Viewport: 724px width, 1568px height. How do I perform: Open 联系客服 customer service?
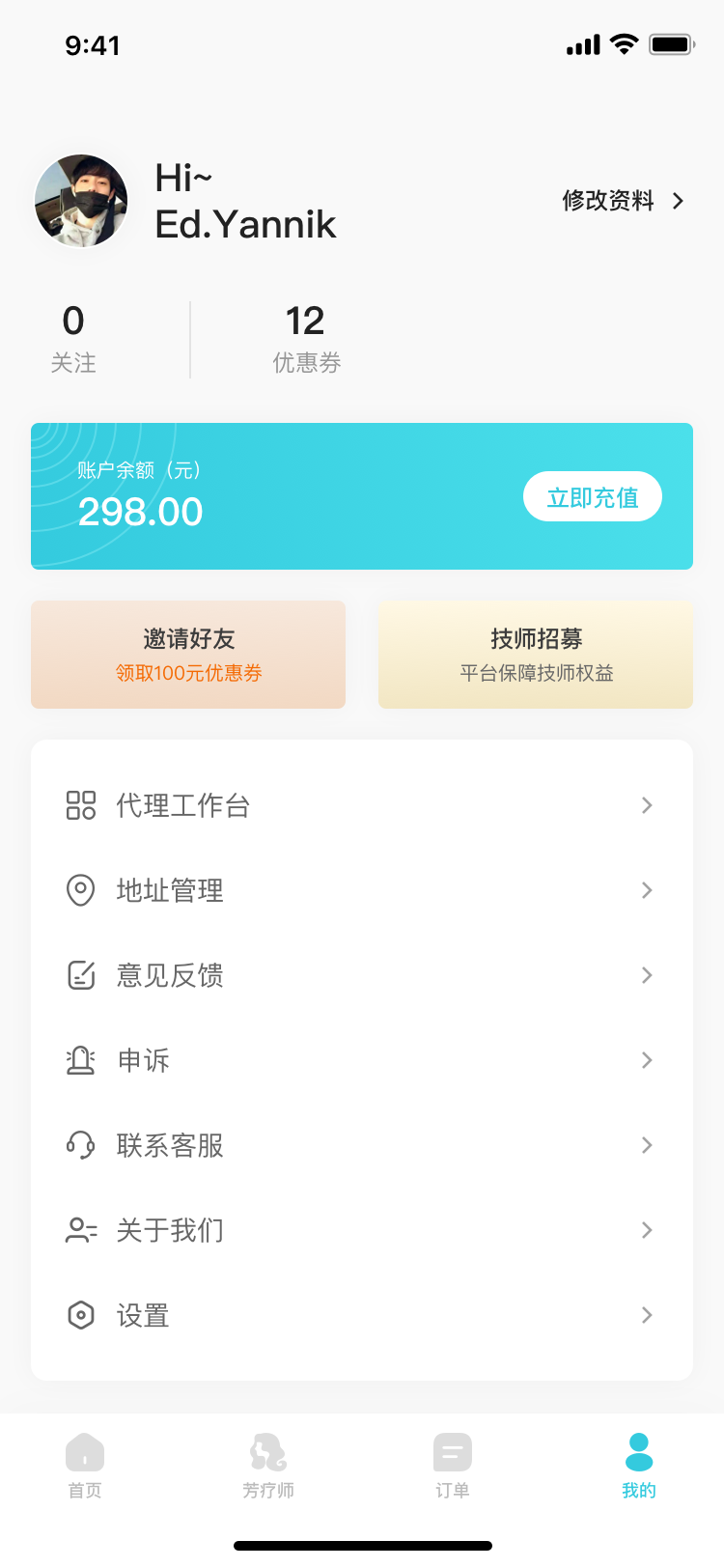[x=361, y=1145]
